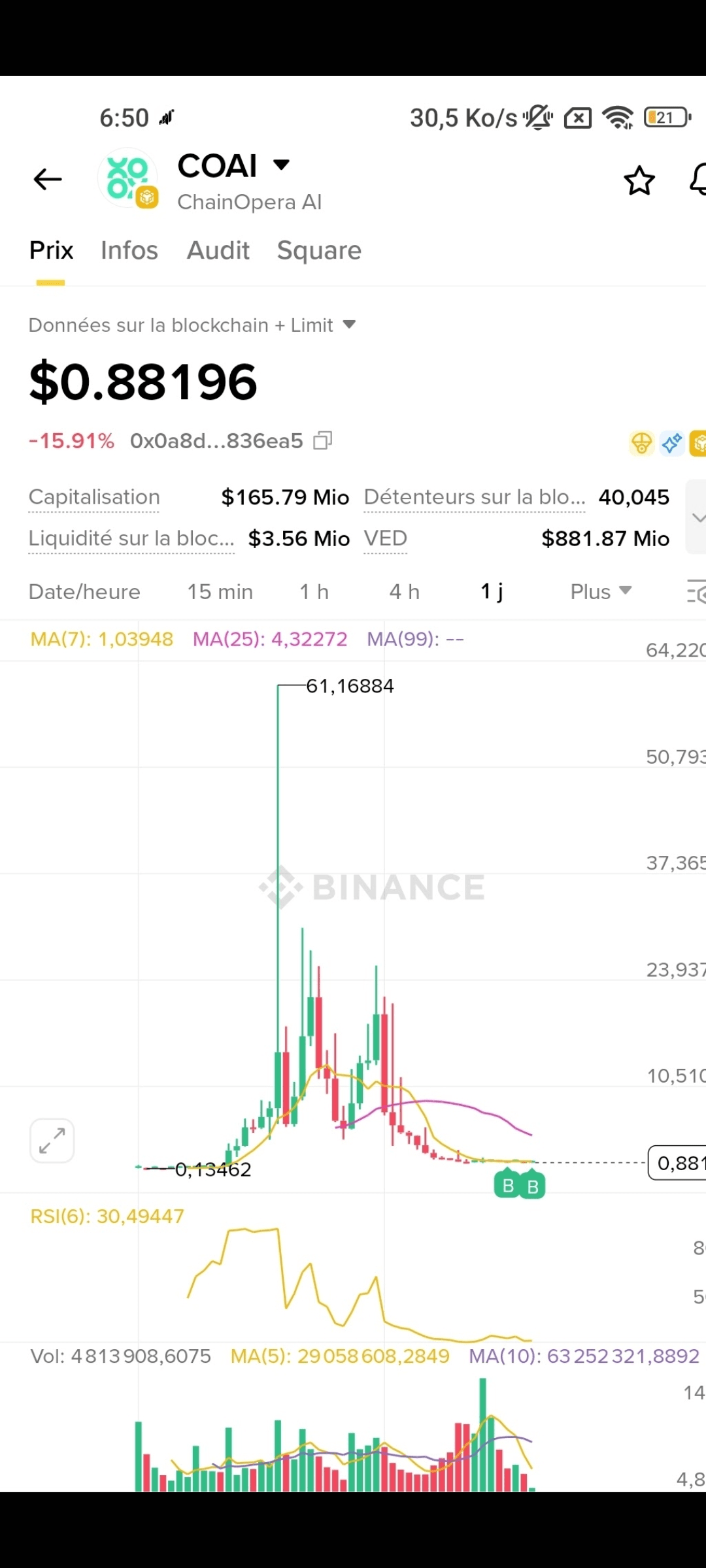The image size is (706, 1568).
Task: Select the 15 min chart interval
Action: pyautogui.click(x=220, y=592)
